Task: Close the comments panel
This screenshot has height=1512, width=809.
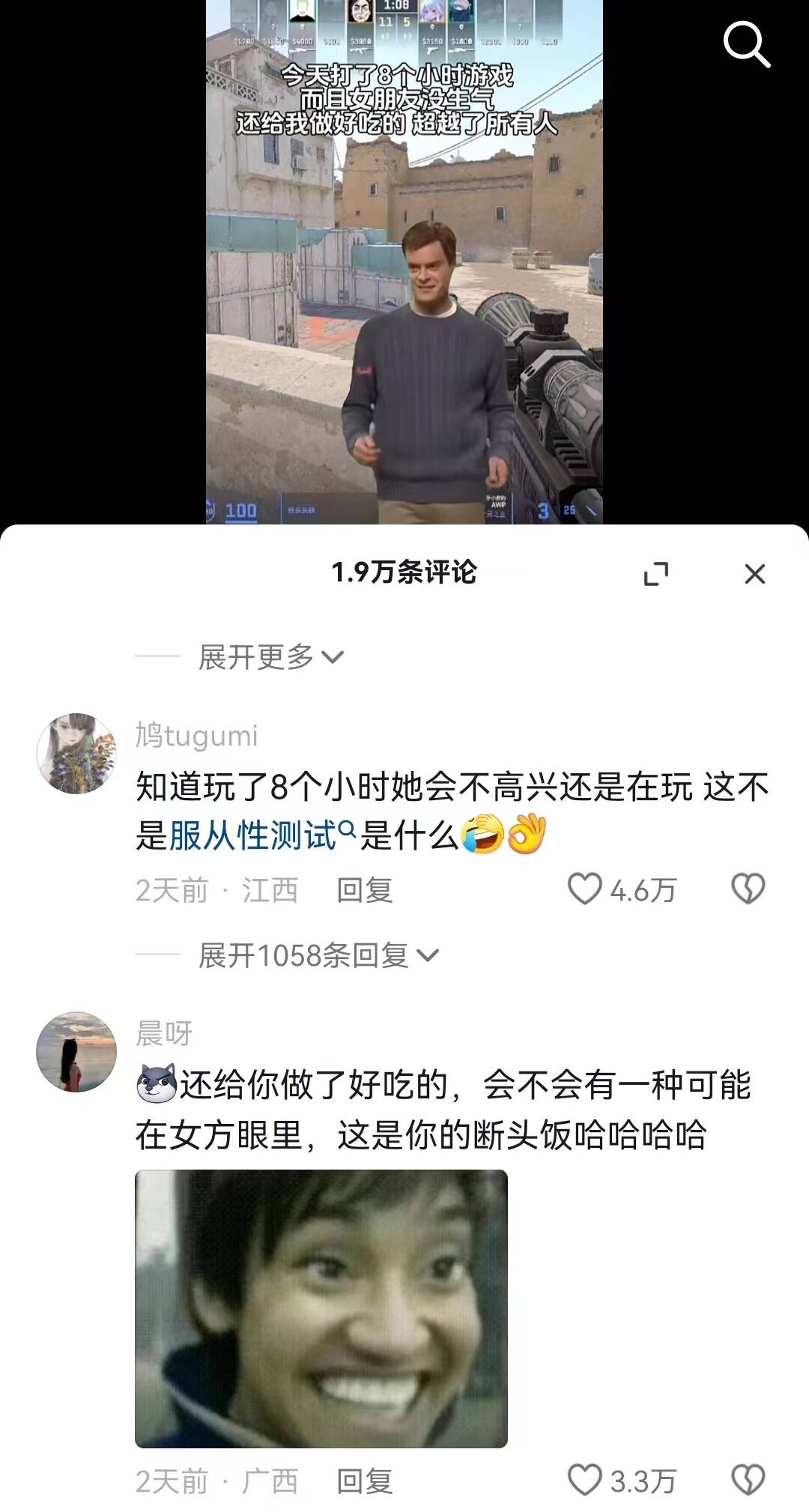Action: coord(754,574)
